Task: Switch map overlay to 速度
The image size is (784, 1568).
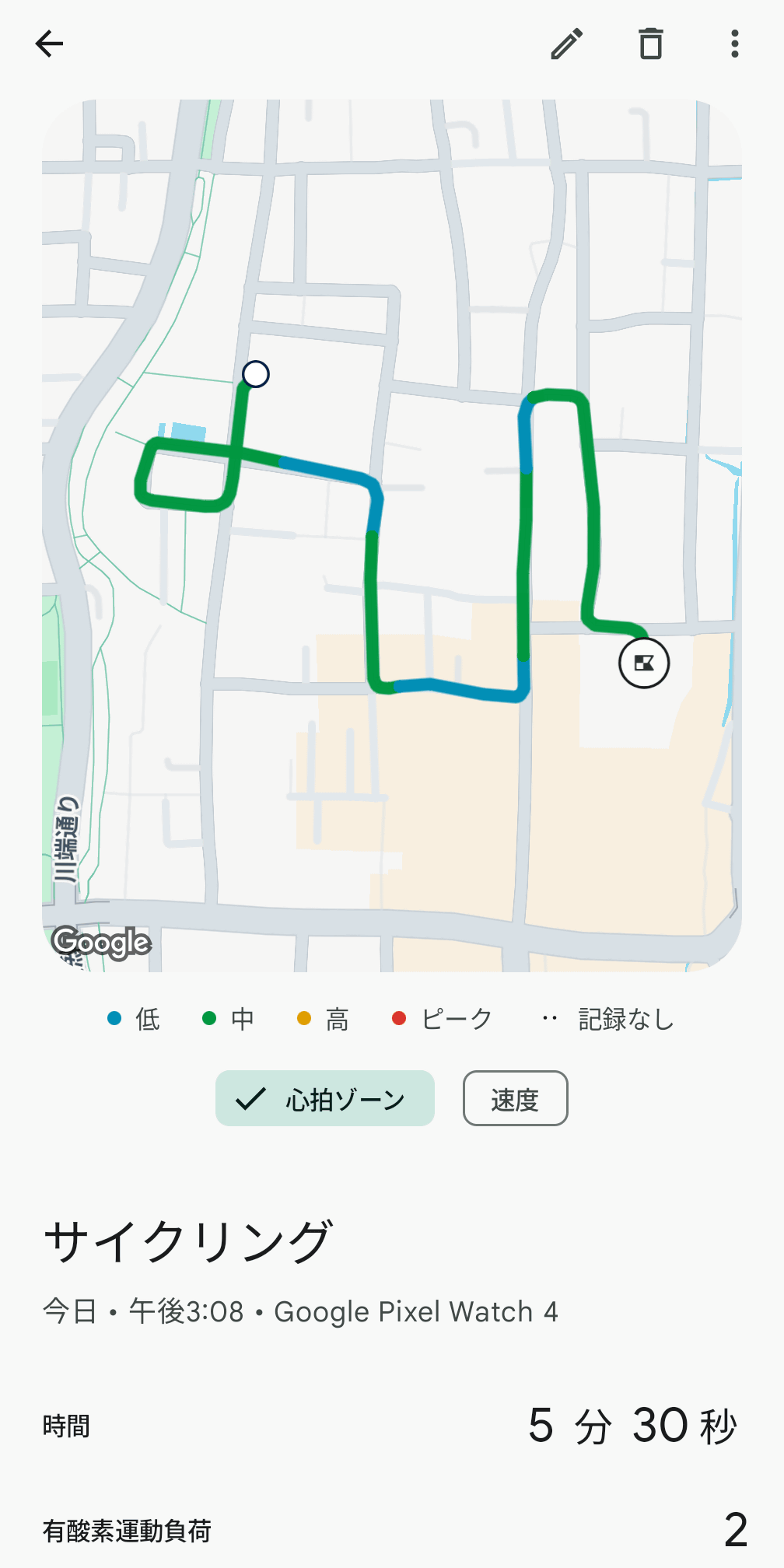Action: pos(515,1098)
